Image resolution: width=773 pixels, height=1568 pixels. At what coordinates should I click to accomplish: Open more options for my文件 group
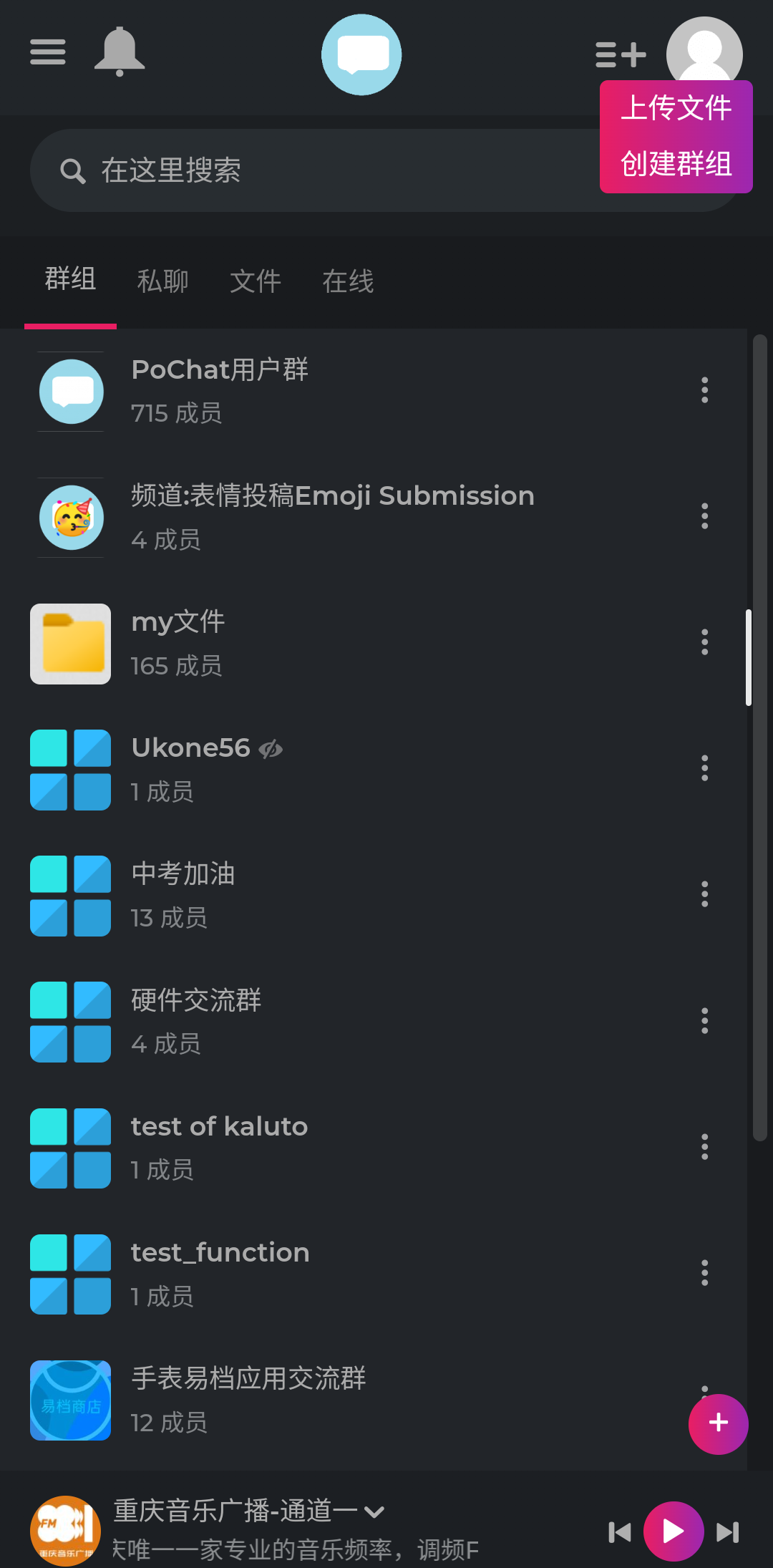[705, 642]
